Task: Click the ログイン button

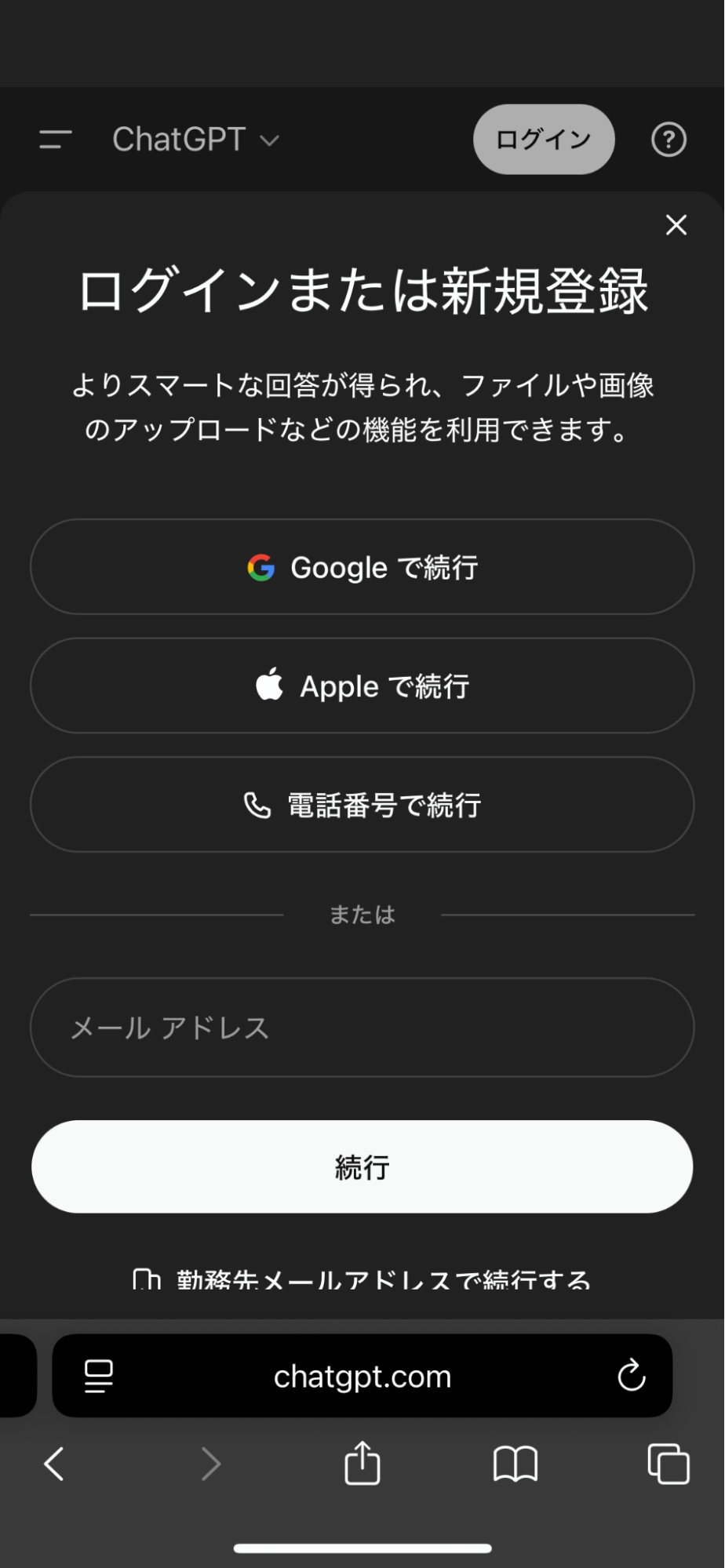Action: pyautogui.click(x=543, y=139)
